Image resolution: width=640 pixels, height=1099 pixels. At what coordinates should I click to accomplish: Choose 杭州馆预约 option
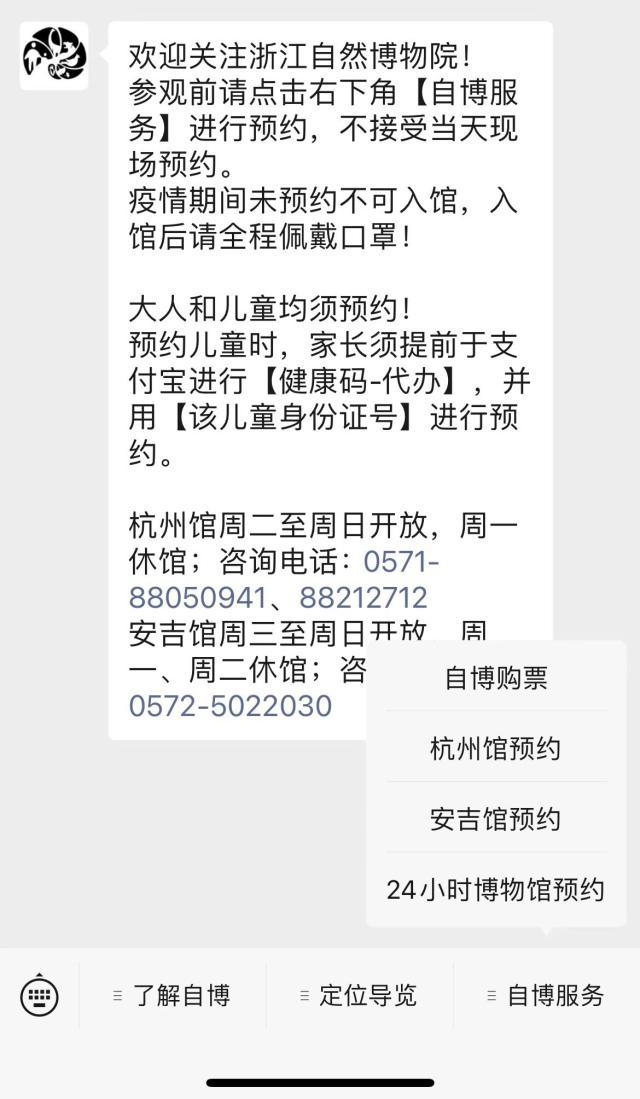(x=496, y=748)
